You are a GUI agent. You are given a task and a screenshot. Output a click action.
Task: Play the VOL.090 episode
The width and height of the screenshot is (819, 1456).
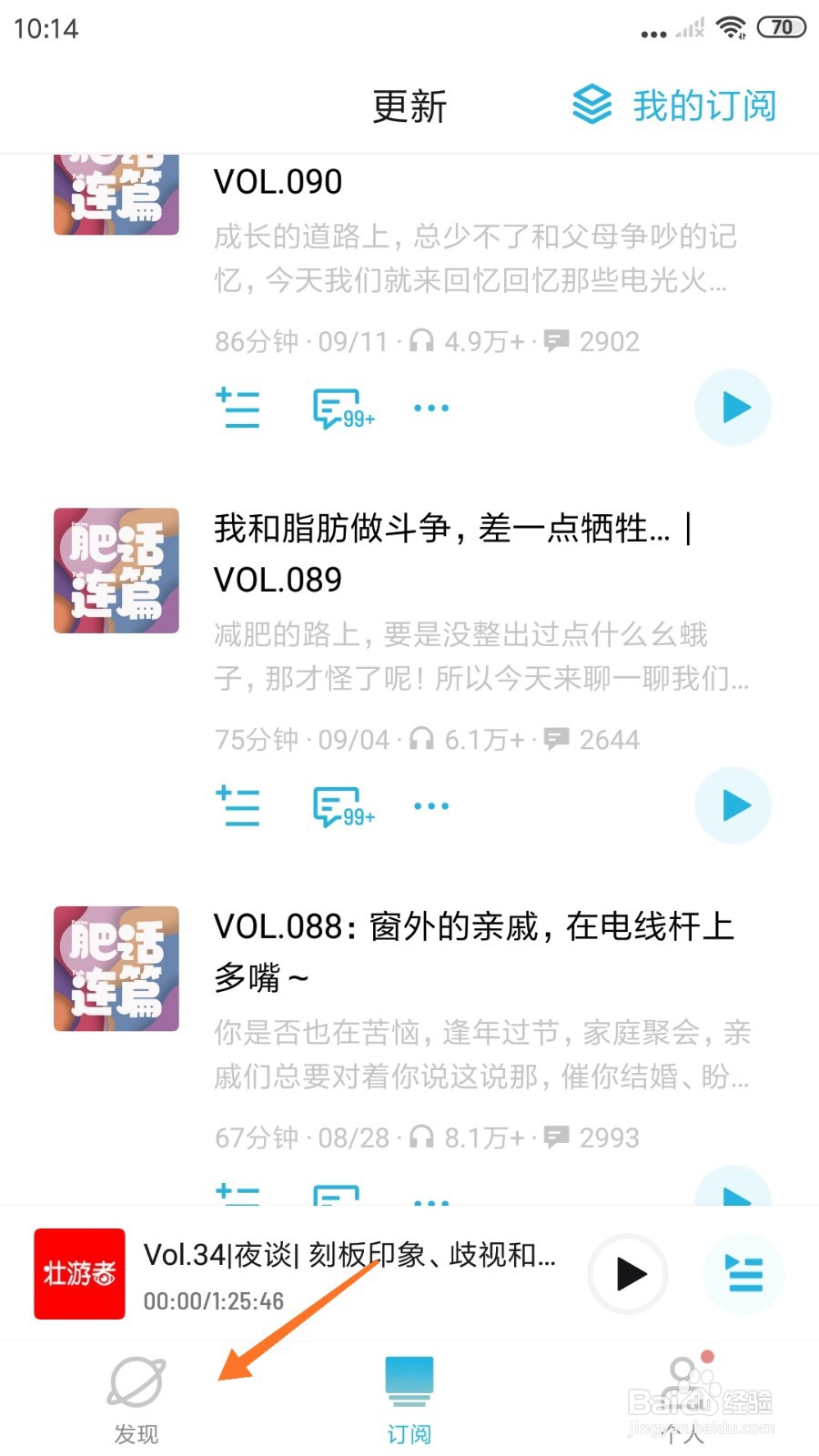733,408
